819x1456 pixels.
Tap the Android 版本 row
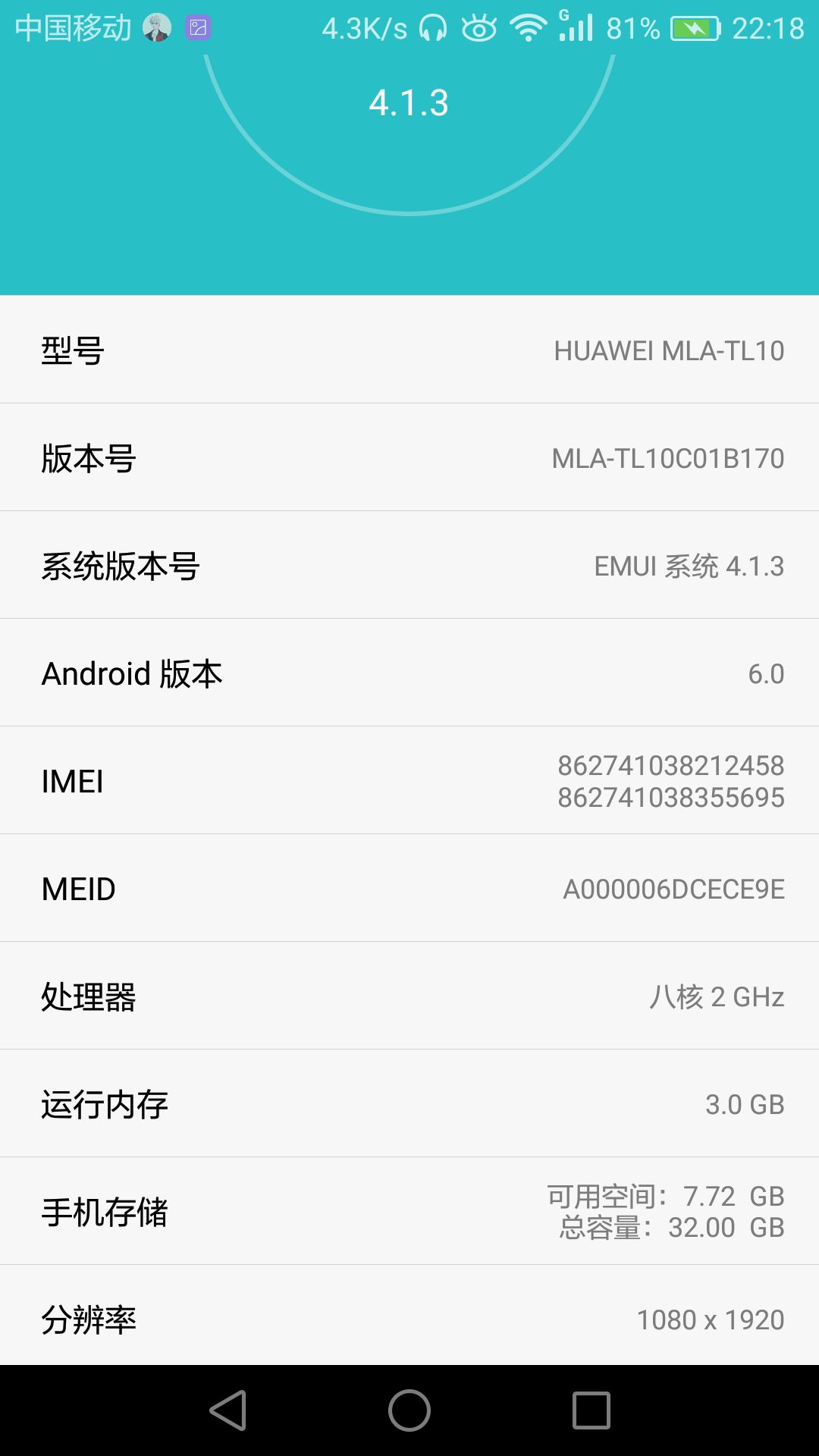409,673
